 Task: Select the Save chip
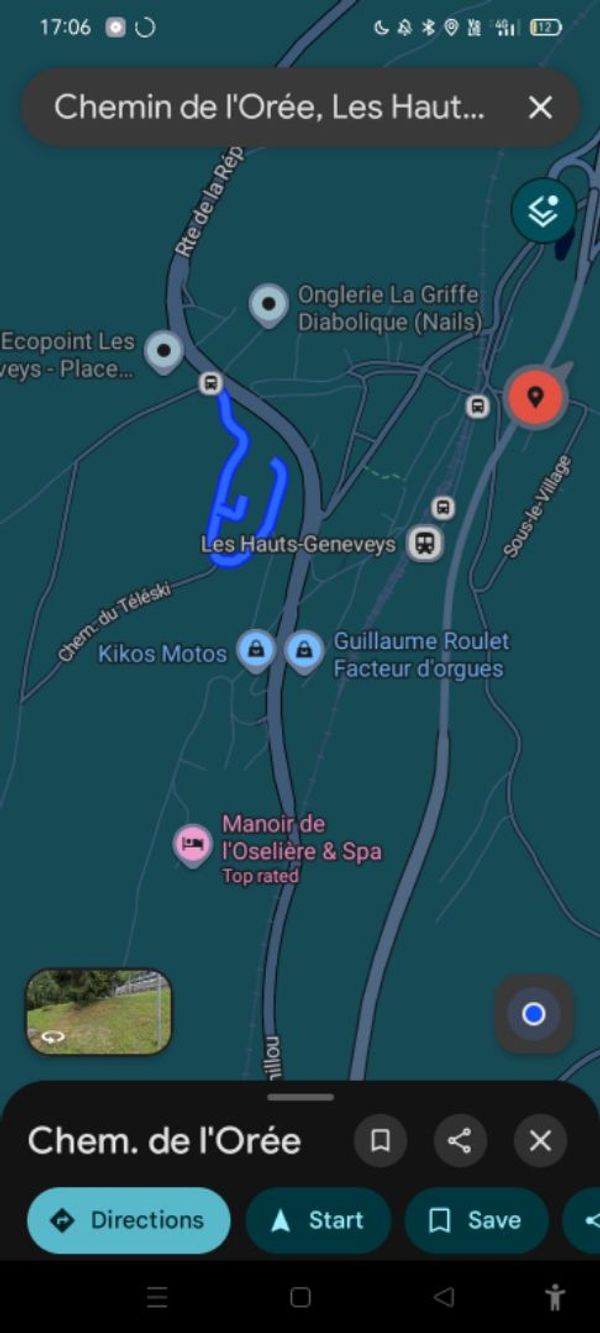[476, 1220]
